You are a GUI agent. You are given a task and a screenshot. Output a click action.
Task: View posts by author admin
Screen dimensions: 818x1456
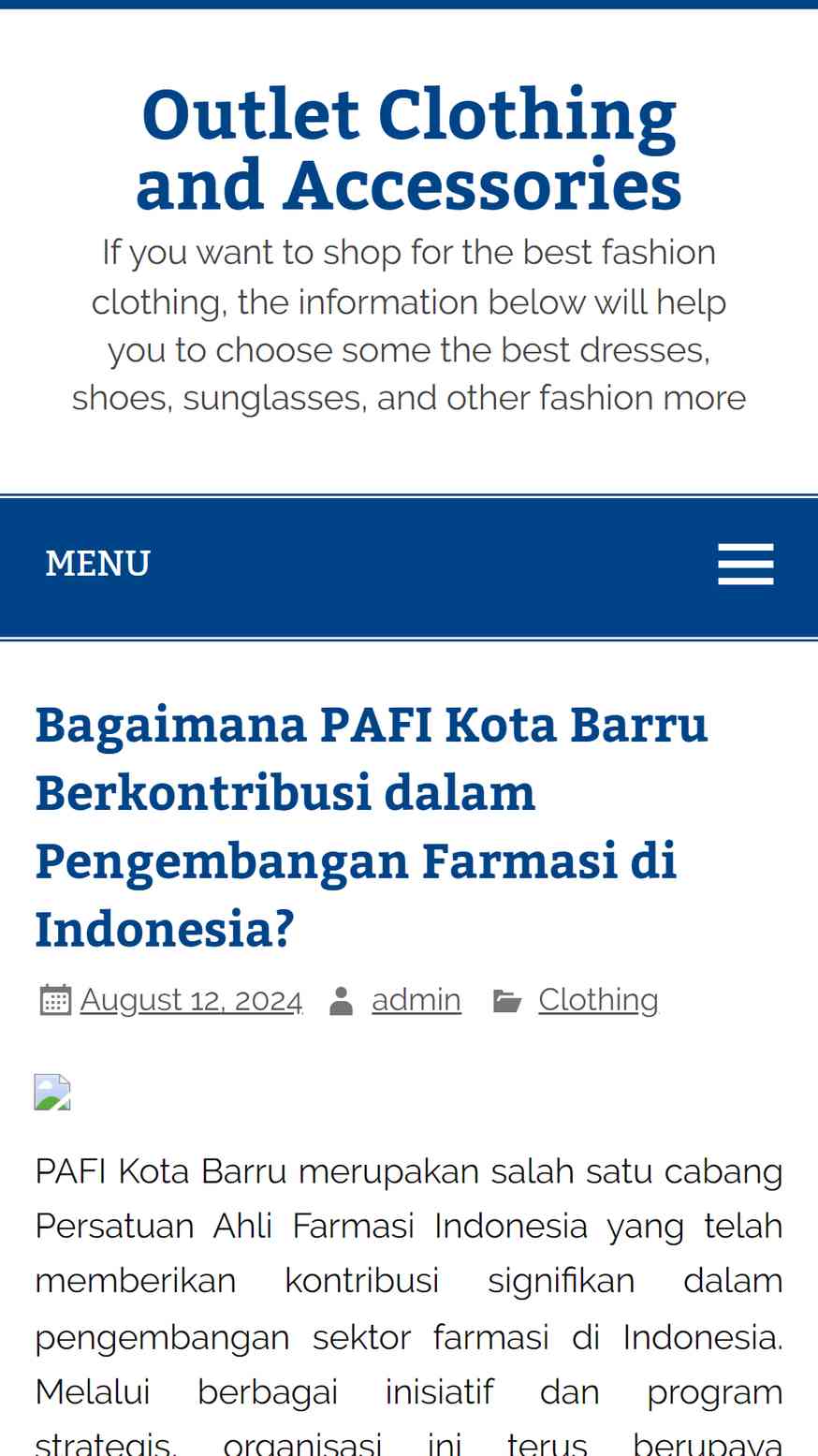click(416, 1000)
